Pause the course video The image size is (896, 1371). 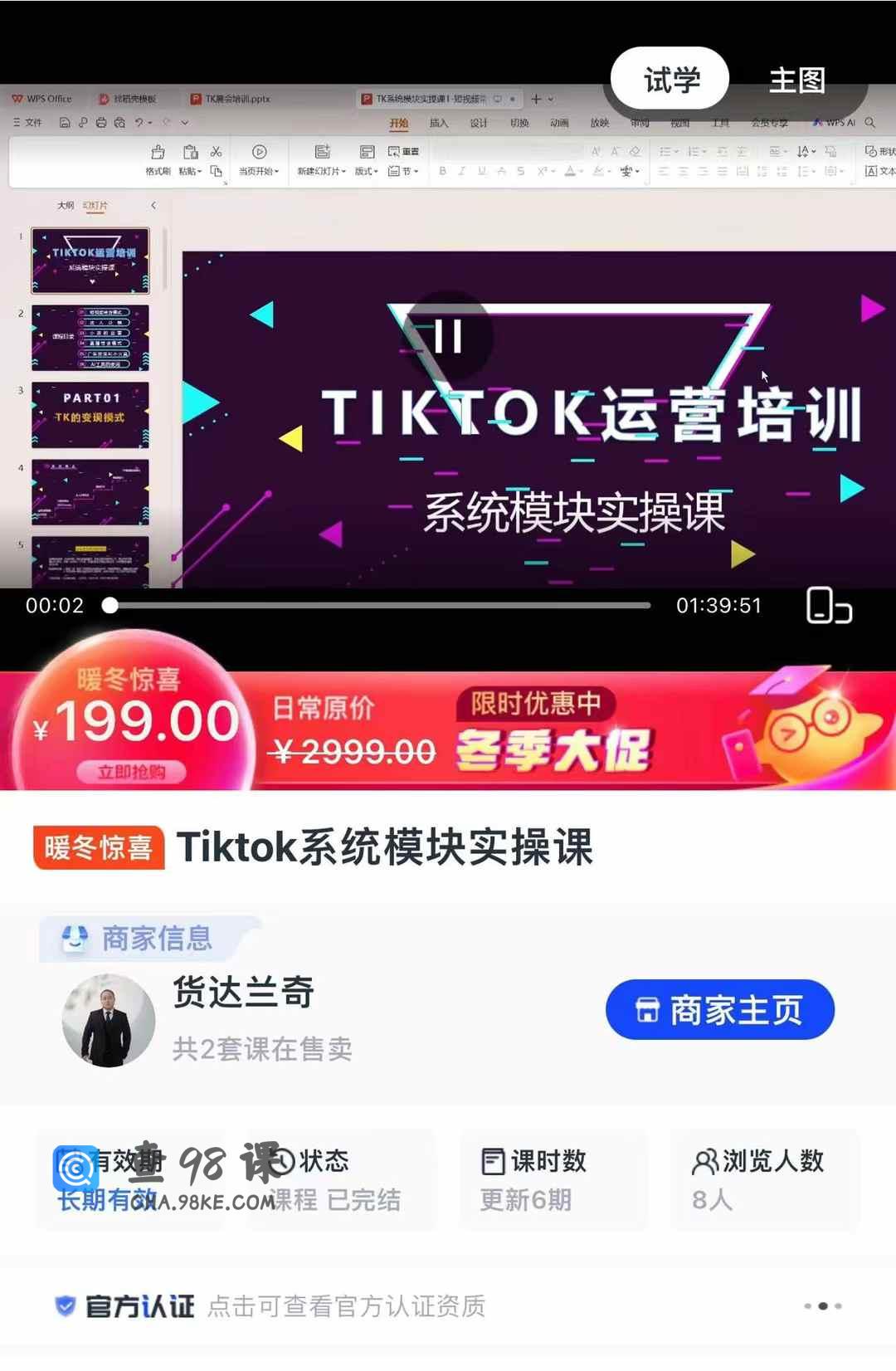[448, 337]
